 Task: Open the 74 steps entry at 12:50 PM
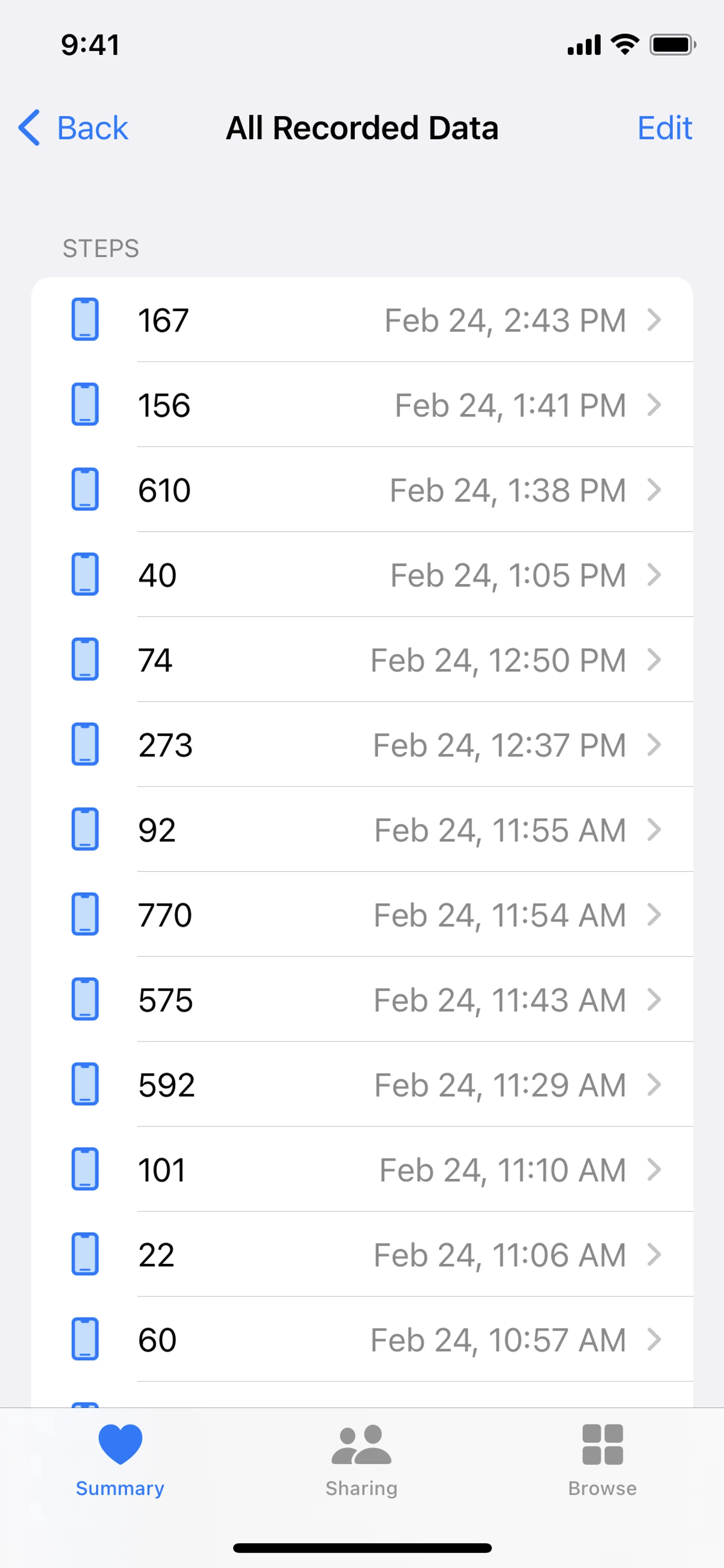[362, 660]
